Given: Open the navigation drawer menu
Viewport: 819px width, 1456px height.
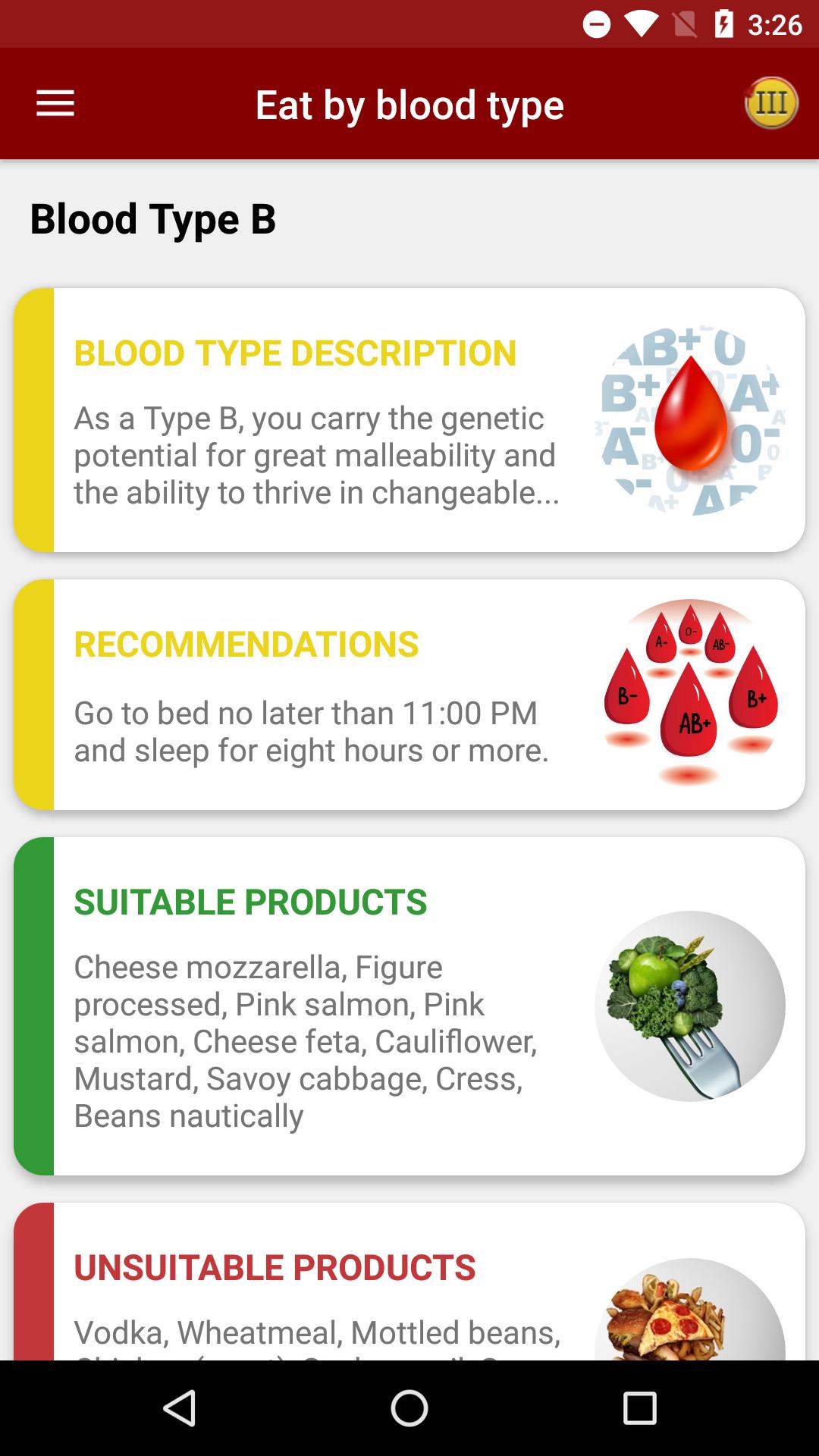Looking at the screenshot, I should 54,103.
